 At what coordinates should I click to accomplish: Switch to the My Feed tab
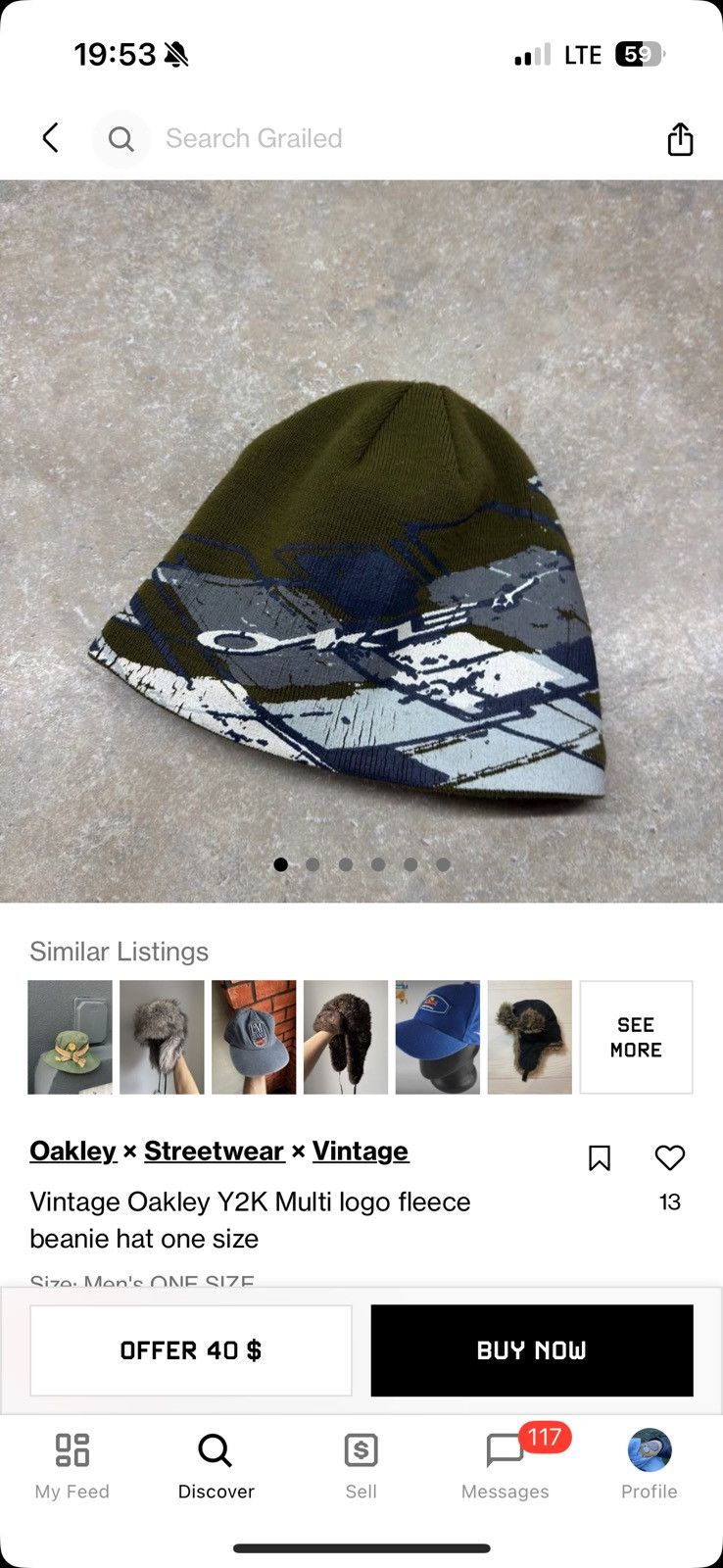coord(72,1466)
